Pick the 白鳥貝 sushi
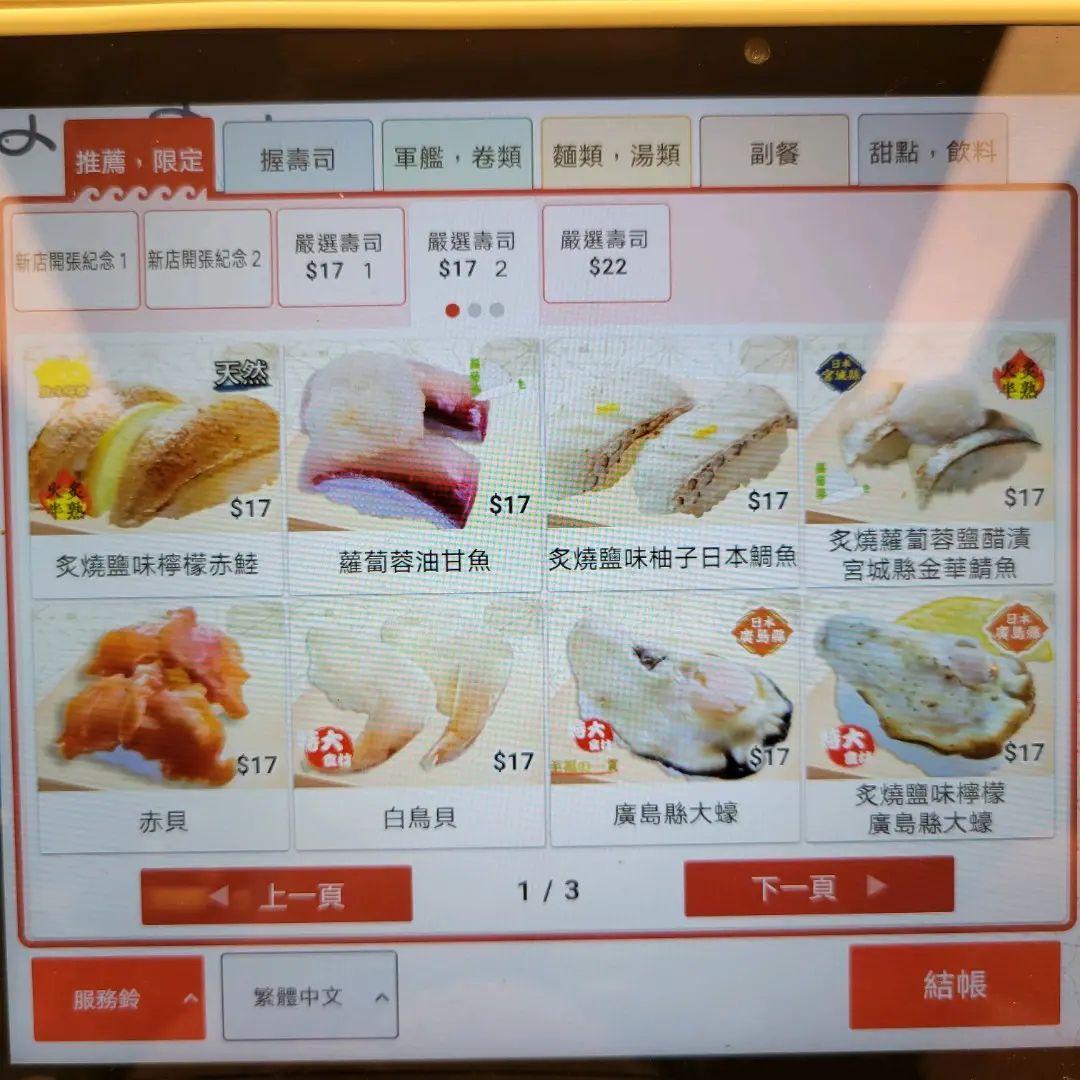Image resolution: width=1080 pixels, height=1080 pixels. coord(419,722)
